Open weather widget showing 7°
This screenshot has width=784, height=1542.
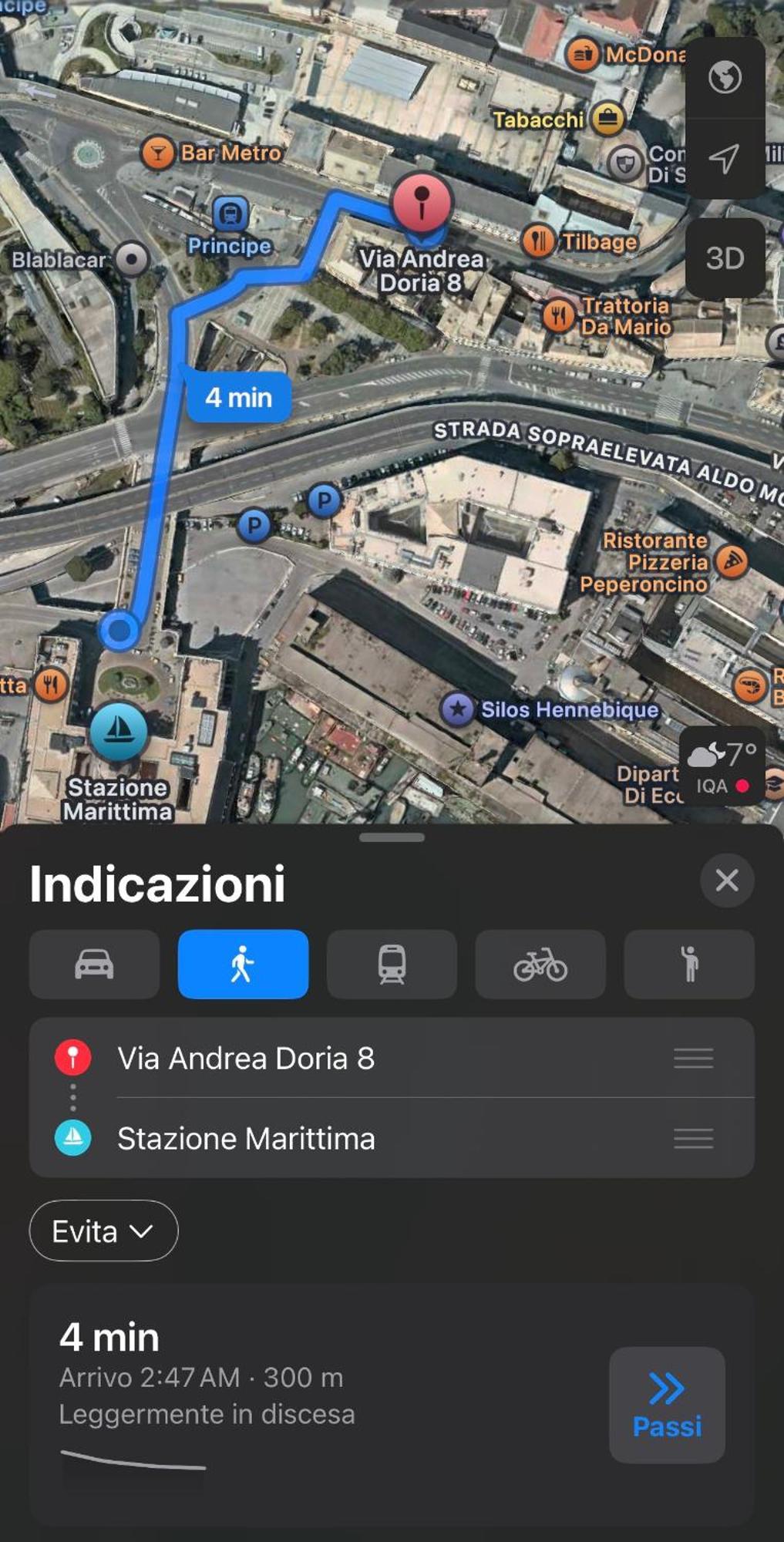pos(722,766)
